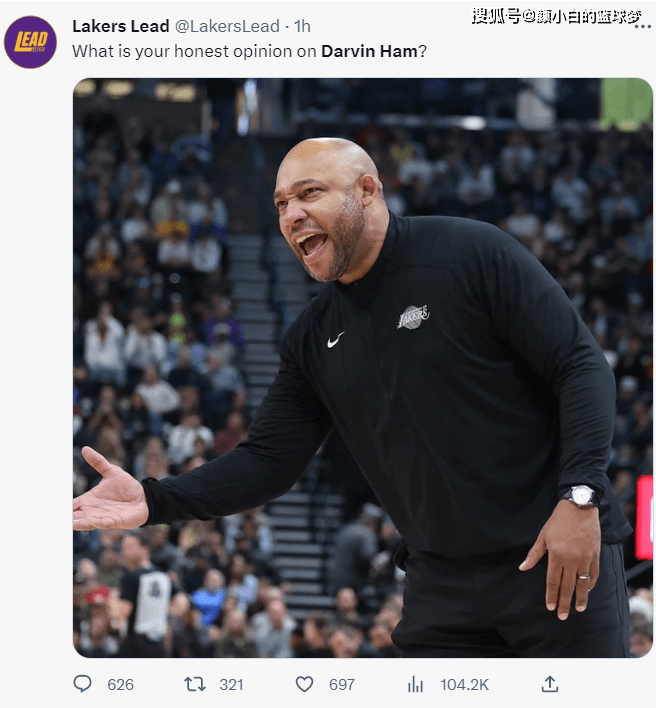View post analytics with 104.2K views

416,684
